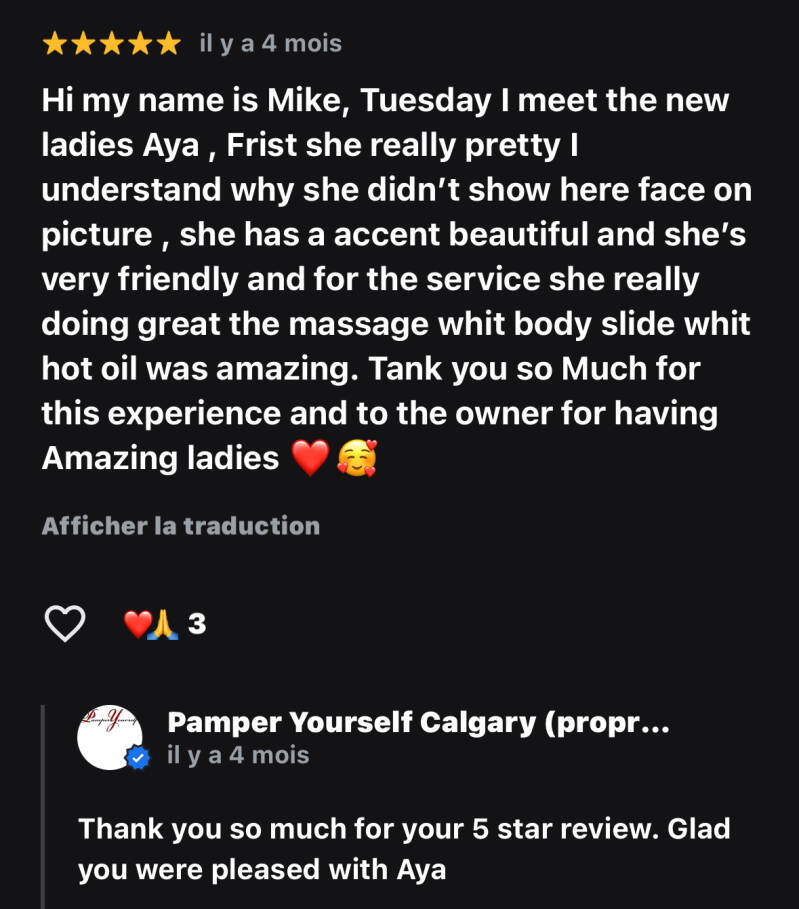Like Mike's review with the heart
The image size is (799, 909).
tap(66, 624)
